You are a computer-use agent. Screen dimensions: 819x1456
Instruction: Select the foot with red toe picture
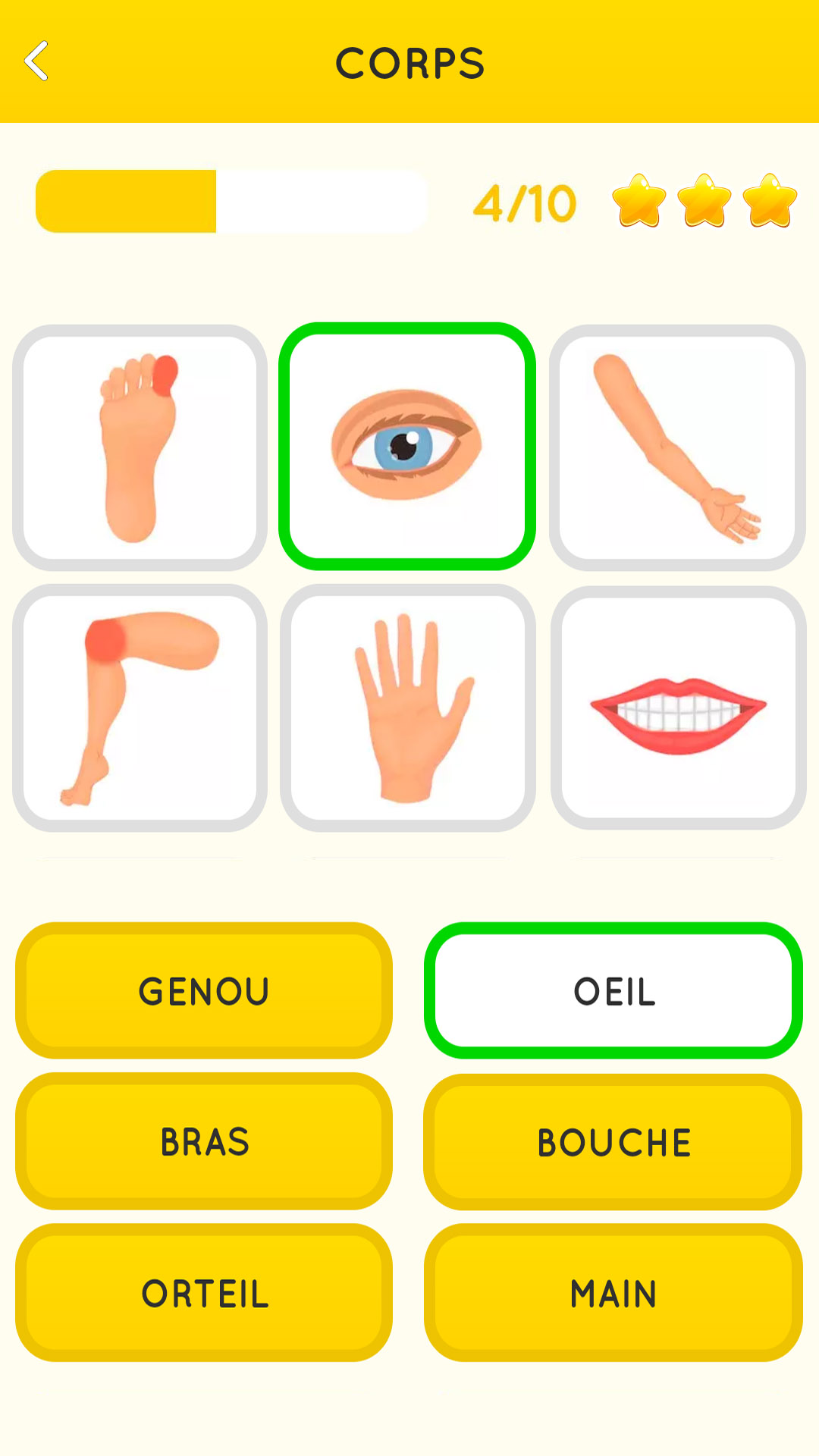(140, 447)
